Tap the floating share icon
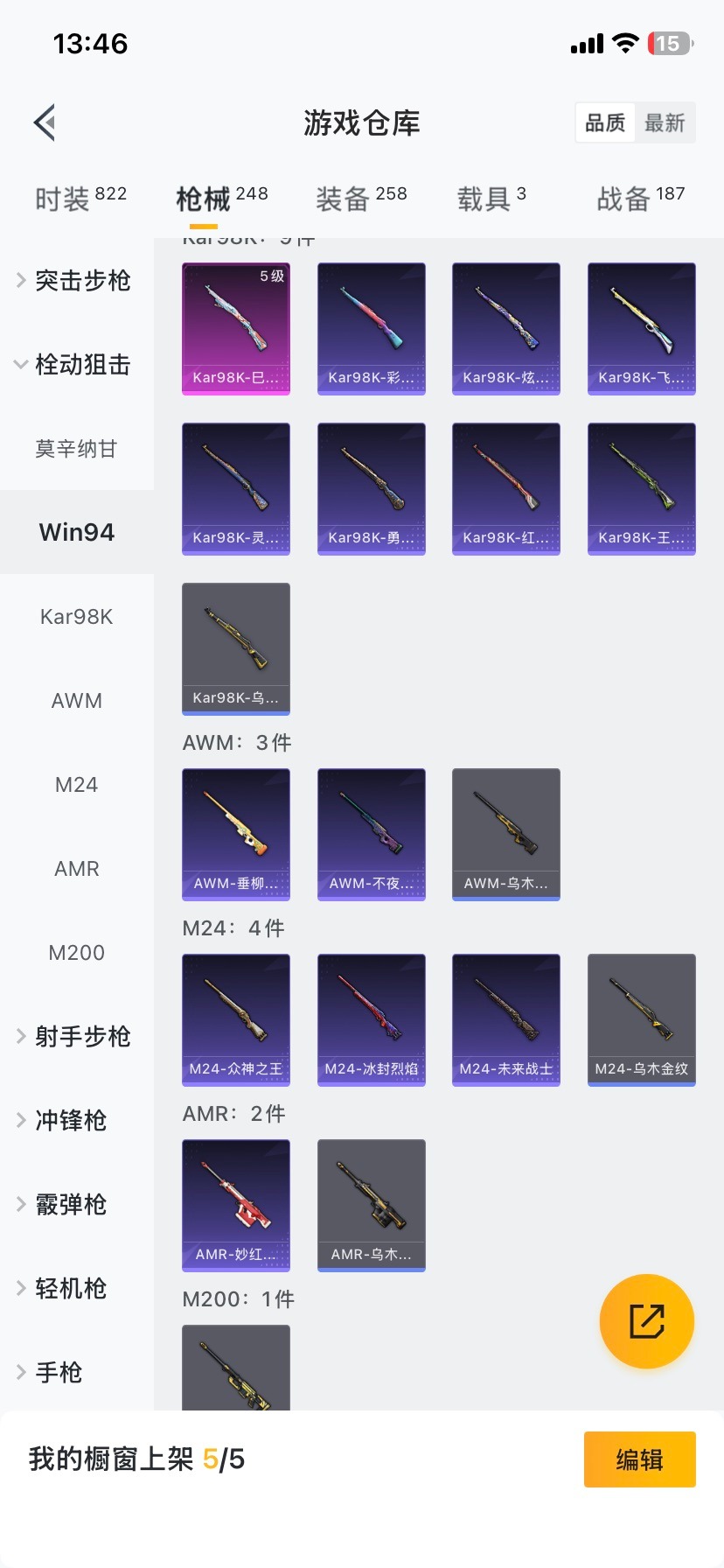Screen dimensions: 724x1568 [646, 1321]
